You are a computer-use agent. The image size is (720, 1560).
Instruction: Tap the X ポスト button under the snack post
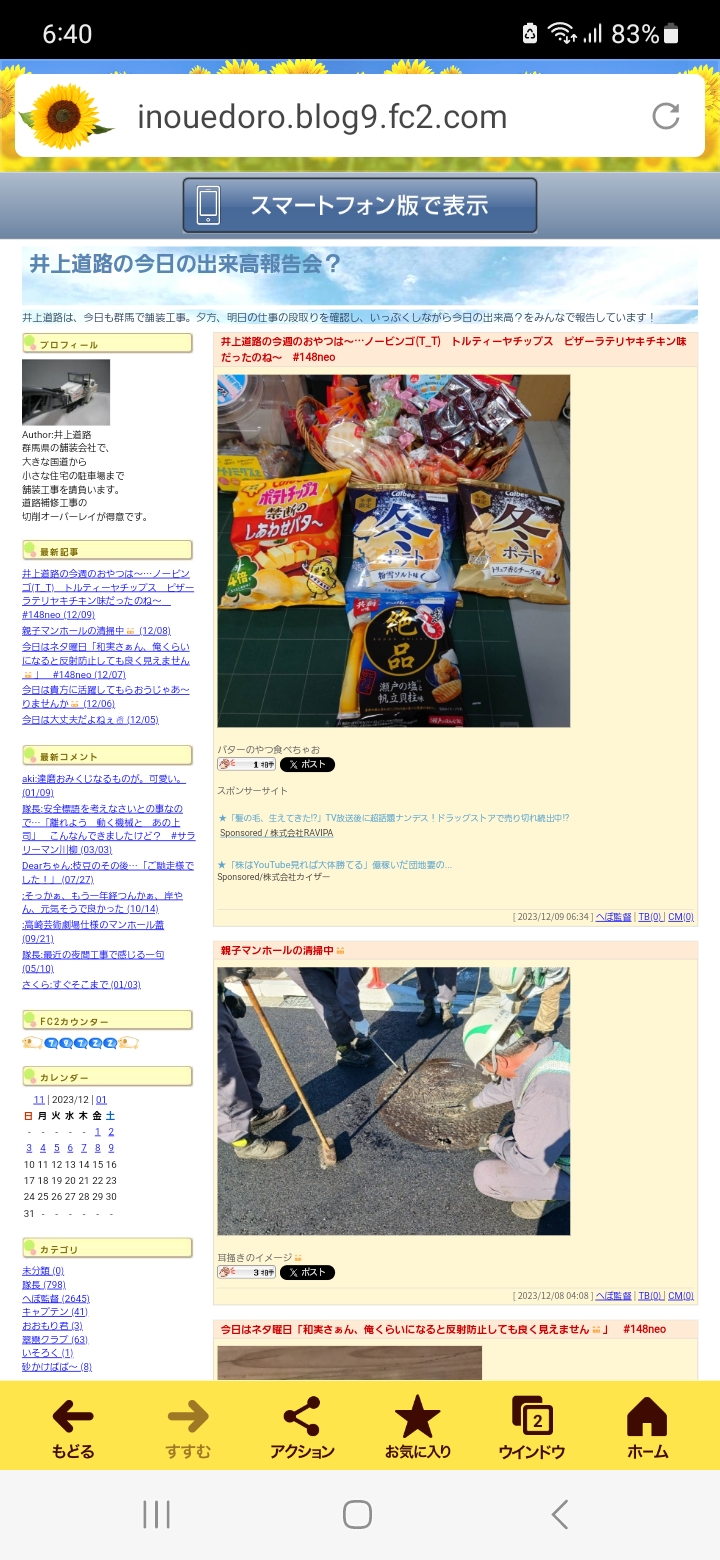[x=307, y=765]
